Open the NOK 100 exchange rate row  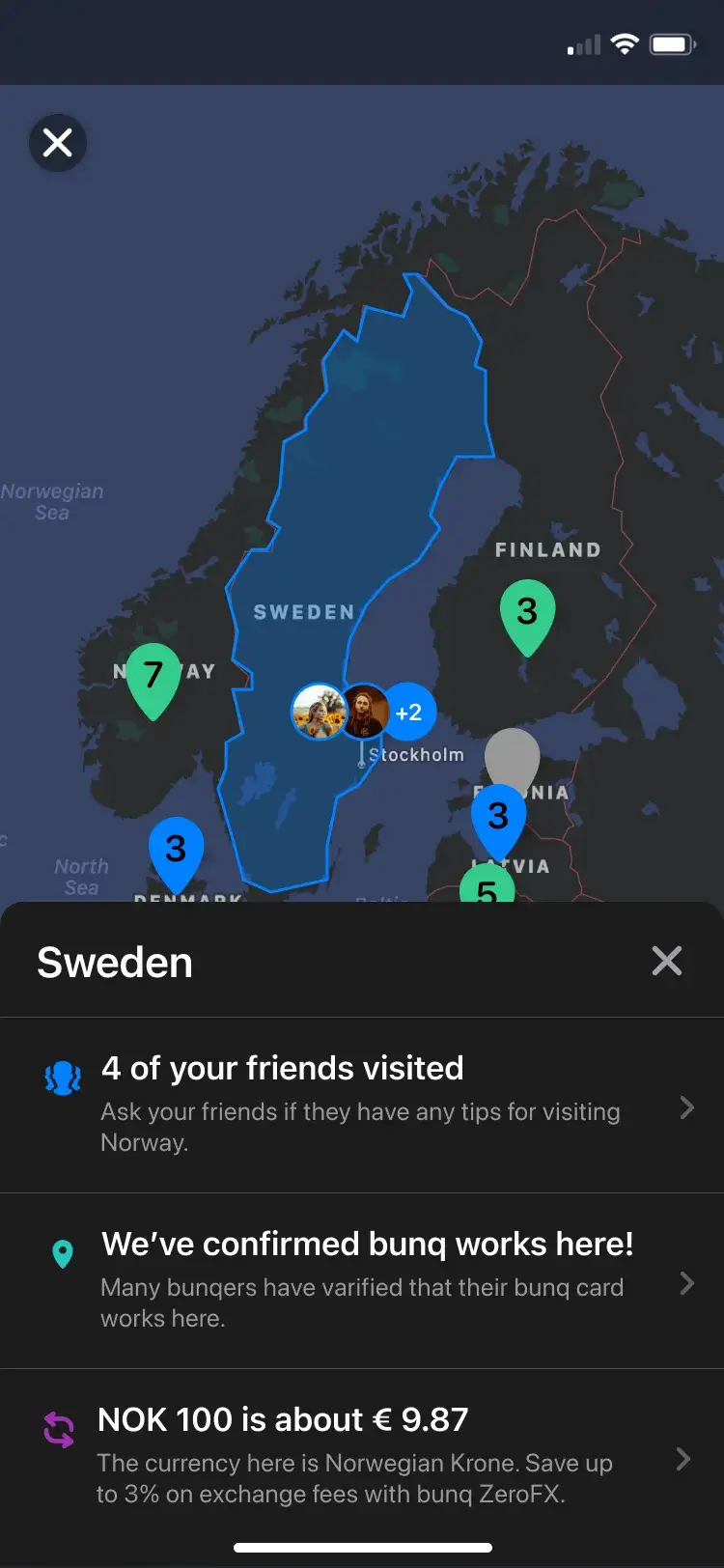pyautogui.click(x=362, y=1458)
